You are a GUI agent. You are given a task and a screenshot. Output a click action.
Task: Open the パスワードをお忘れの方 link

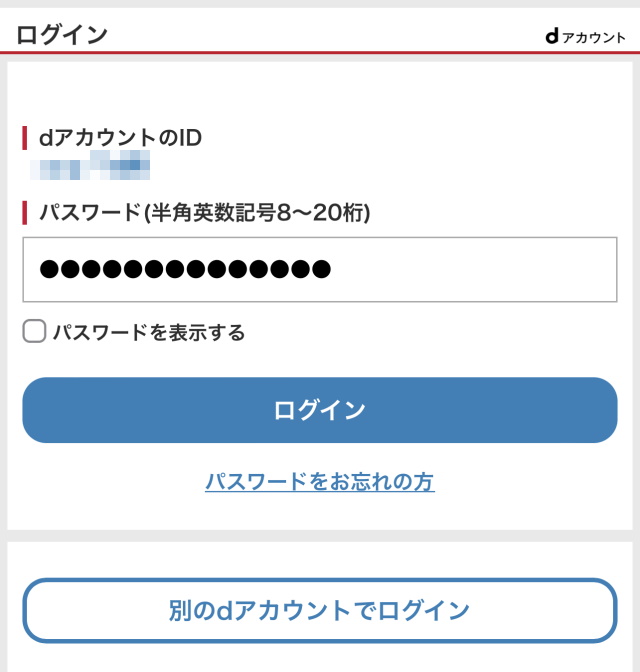(320, 482)
